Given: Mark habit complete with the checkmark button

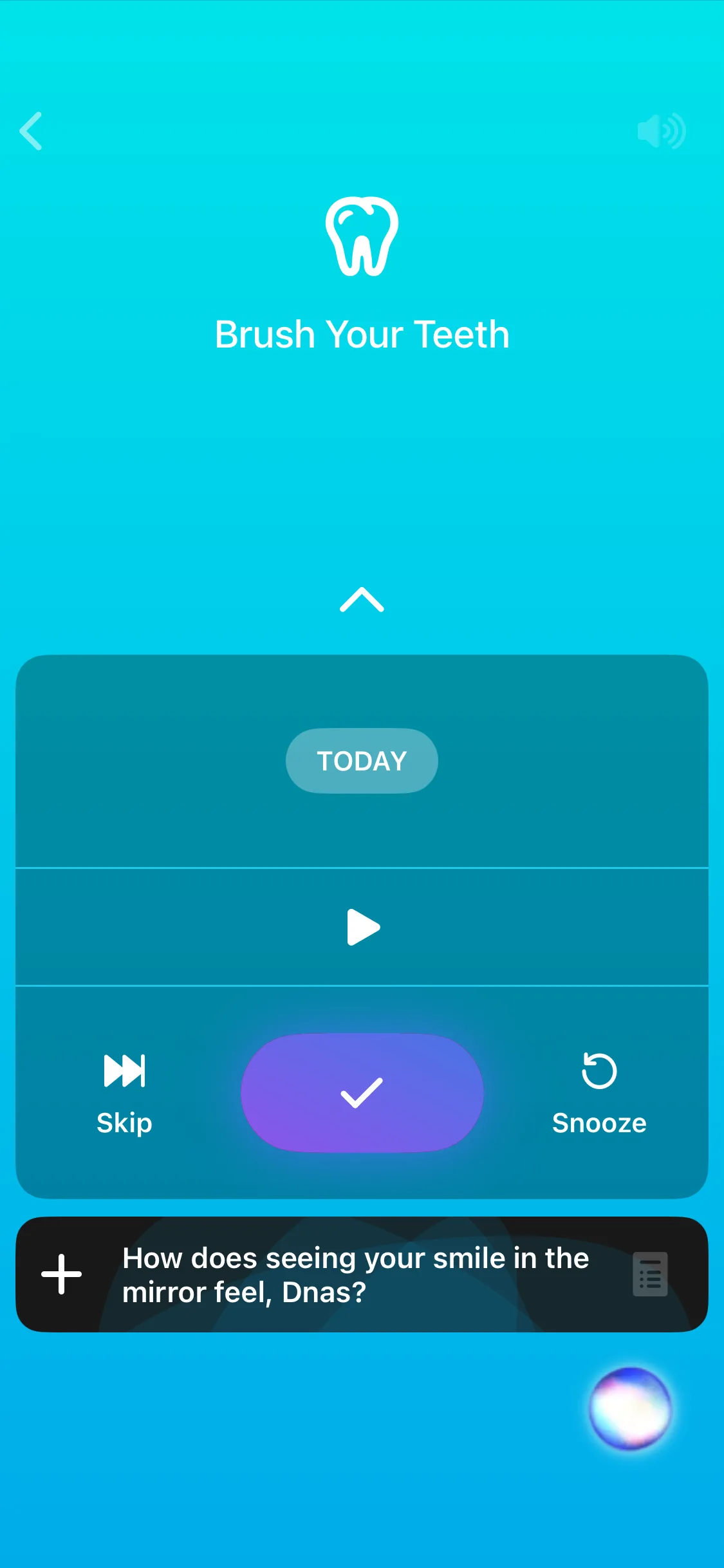Looking at the screenshot, I should point(362,1093).
